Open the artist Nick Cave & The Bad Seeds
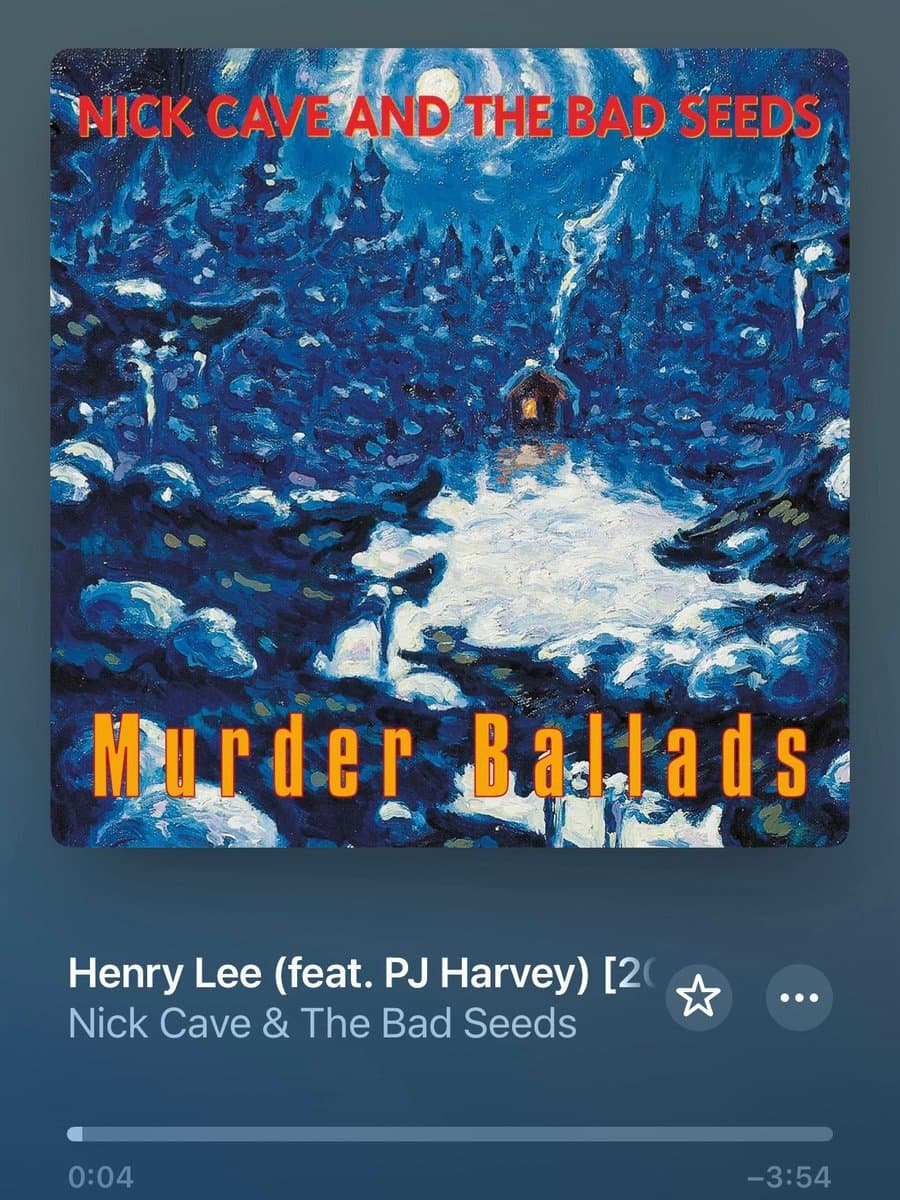Screen dimensions: 900x1200 click(x=322, y=1024)
